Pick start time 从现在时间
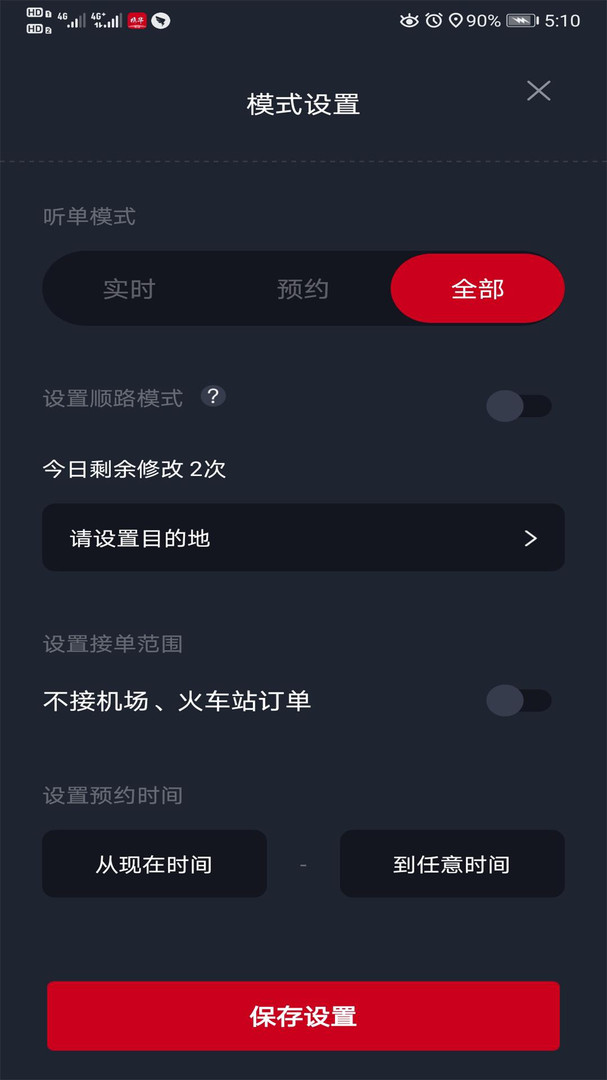This screenshot has height=1080, width=607. click(154, 864)
